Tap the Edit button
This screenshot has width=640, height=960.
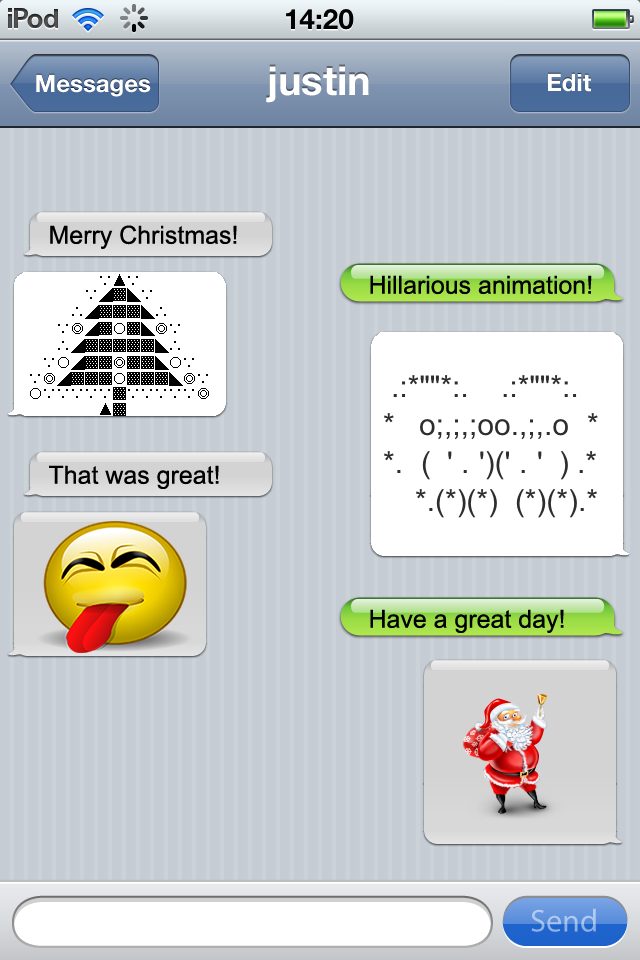[x=568, y=84]
